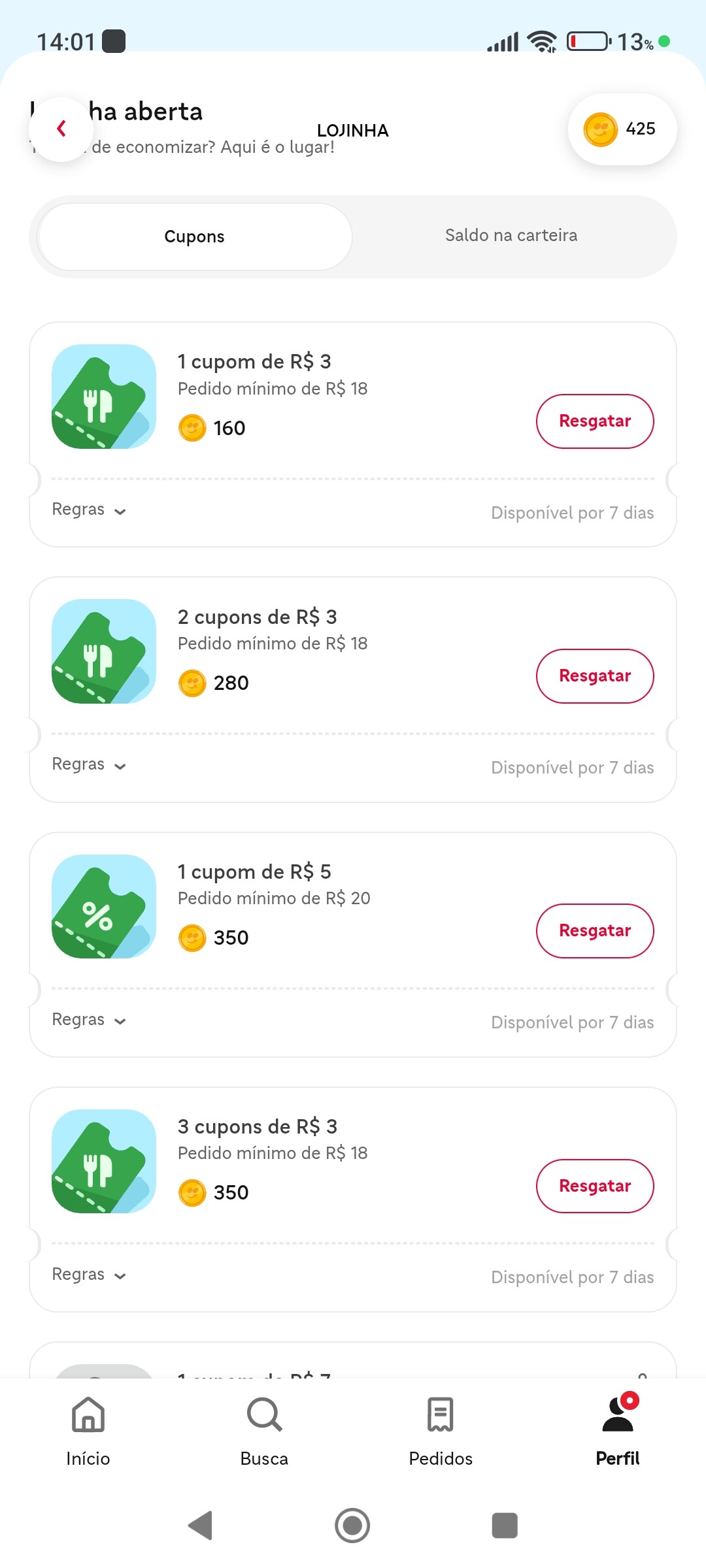Select the Cupons tab
The width and height of the screenshot is (706, 1568).
coord(195,237)
